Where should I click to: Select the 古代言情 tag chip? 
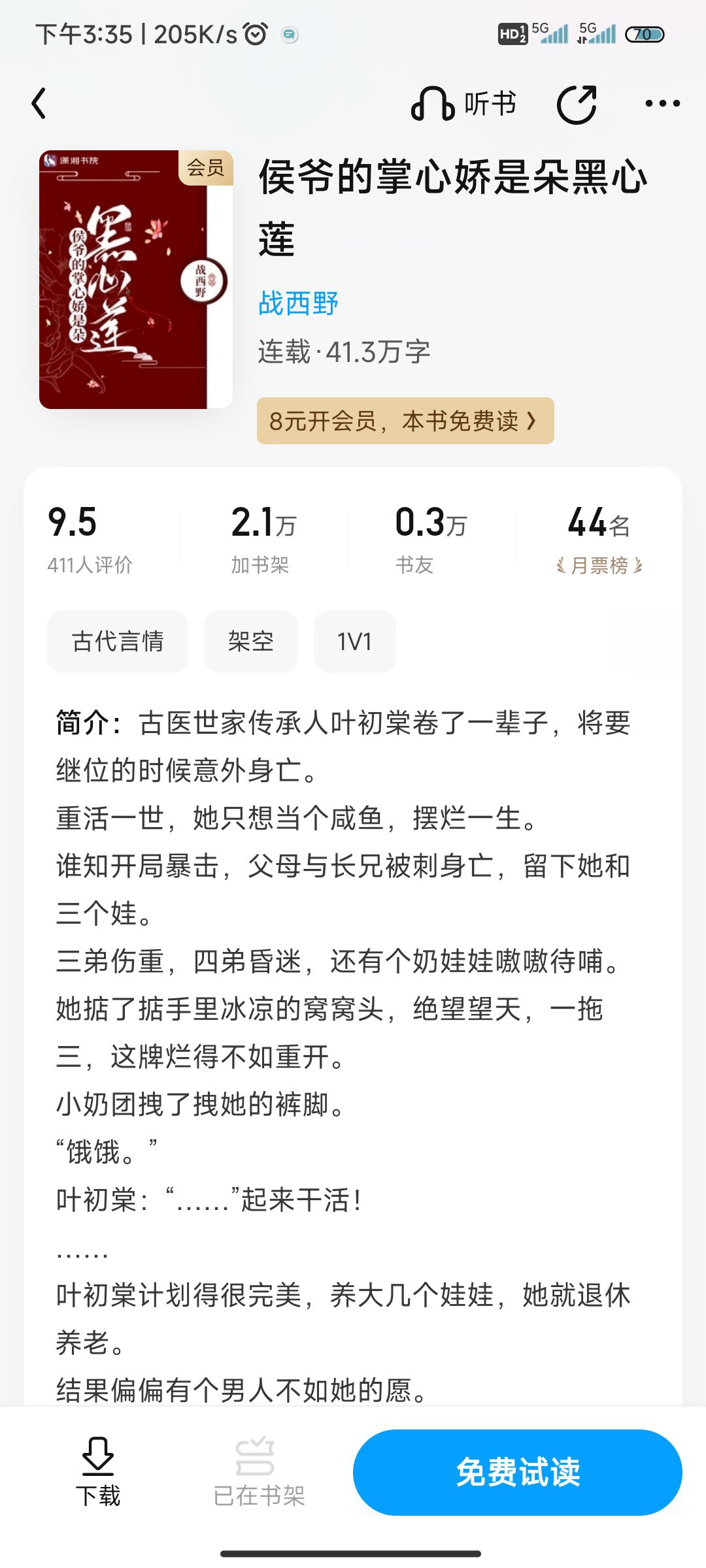118,642
